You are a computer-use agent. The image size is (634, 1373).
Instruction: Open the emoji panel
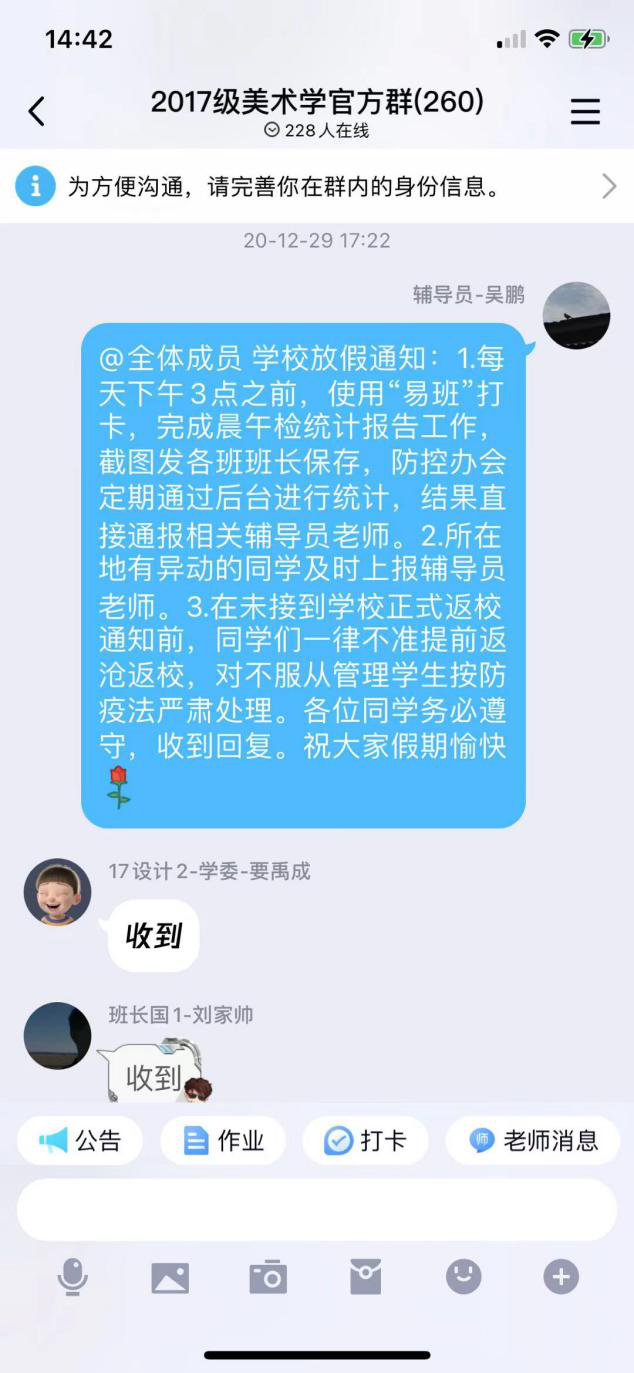[x=463, y=1277]
